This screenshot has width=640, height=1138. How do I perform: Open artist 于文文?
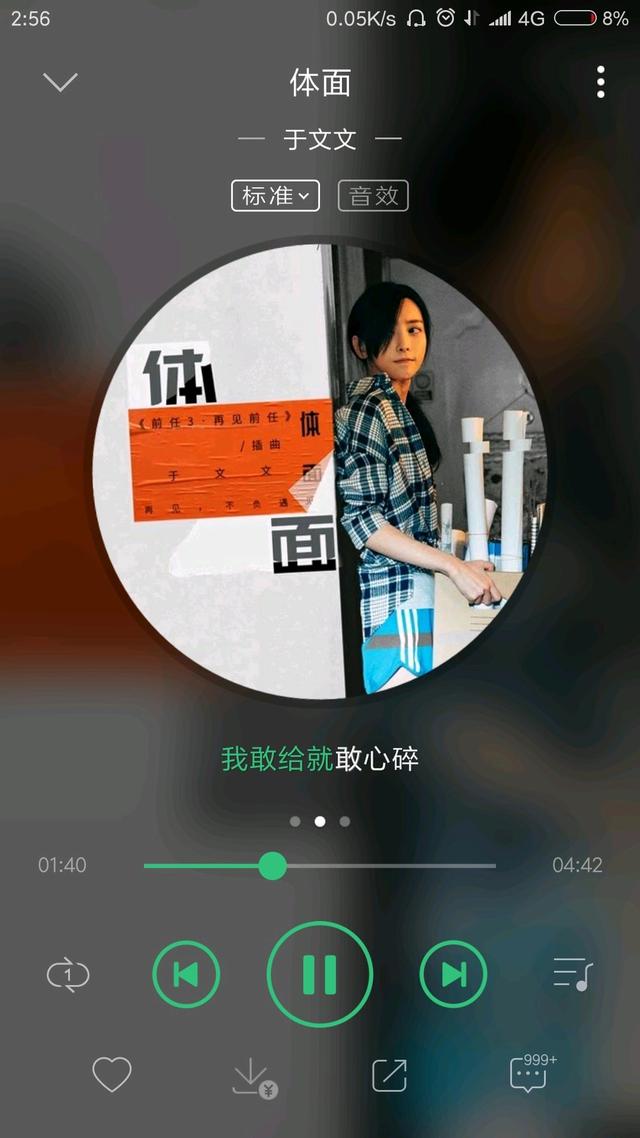[x=320, y=138]
